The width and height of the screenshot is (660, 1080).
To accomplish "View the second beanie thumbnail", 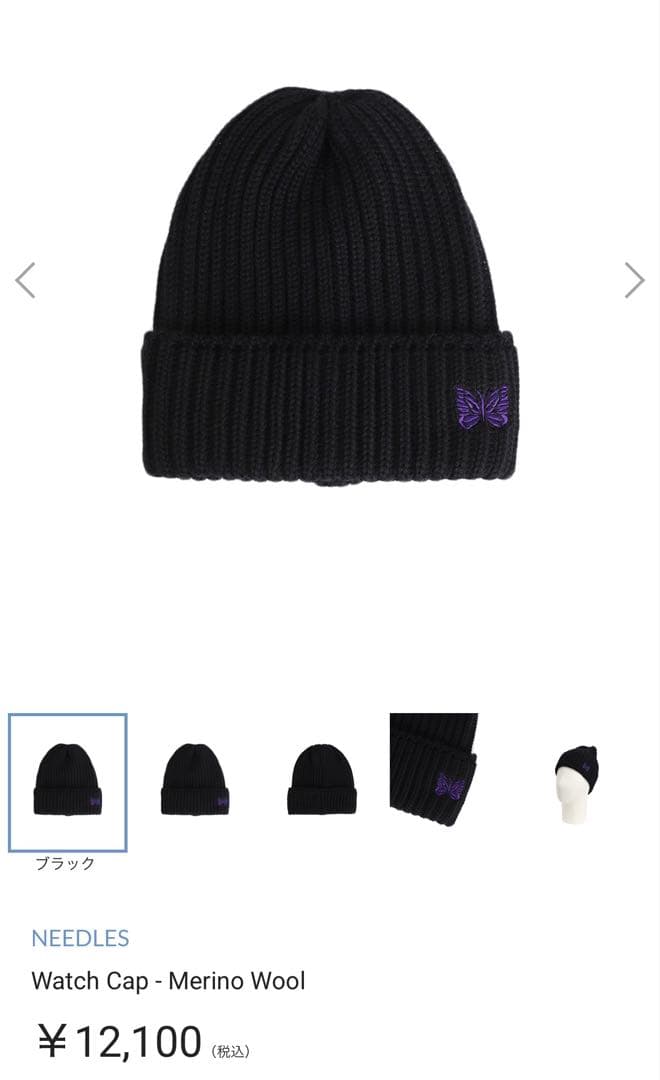I will pos(195,780).
